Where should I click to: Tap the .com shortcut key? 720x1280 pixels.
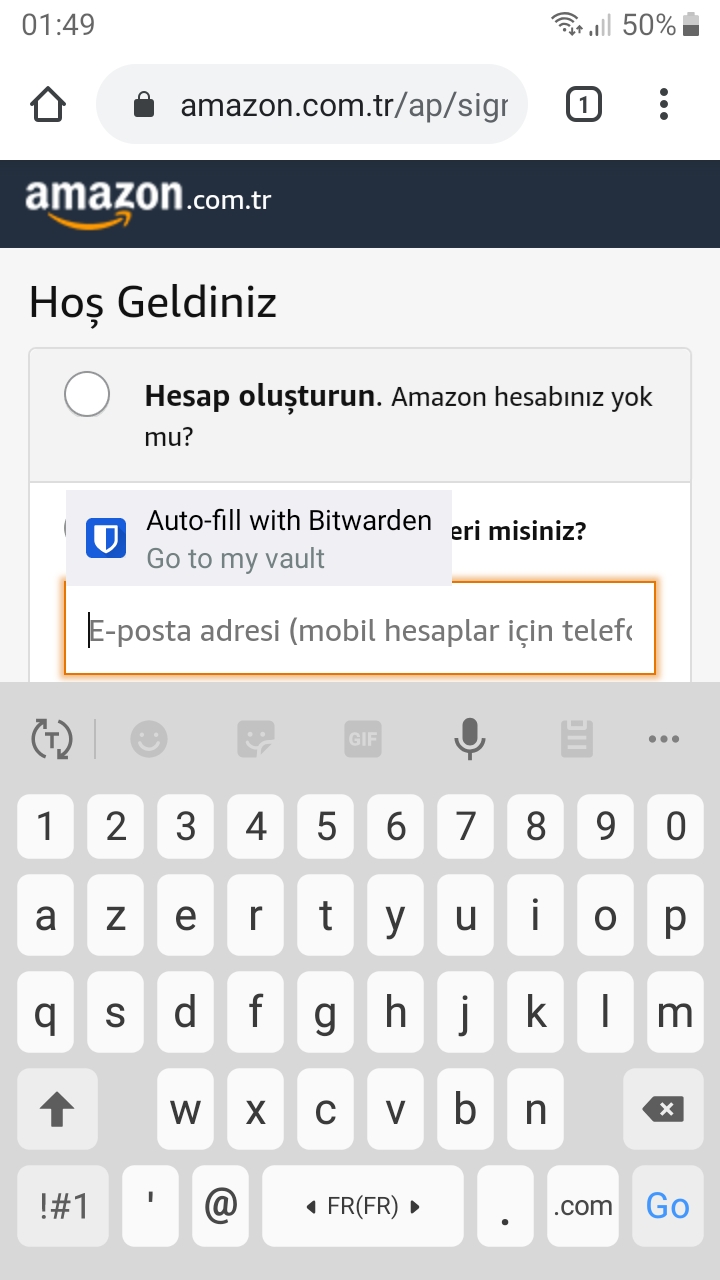582,1205
